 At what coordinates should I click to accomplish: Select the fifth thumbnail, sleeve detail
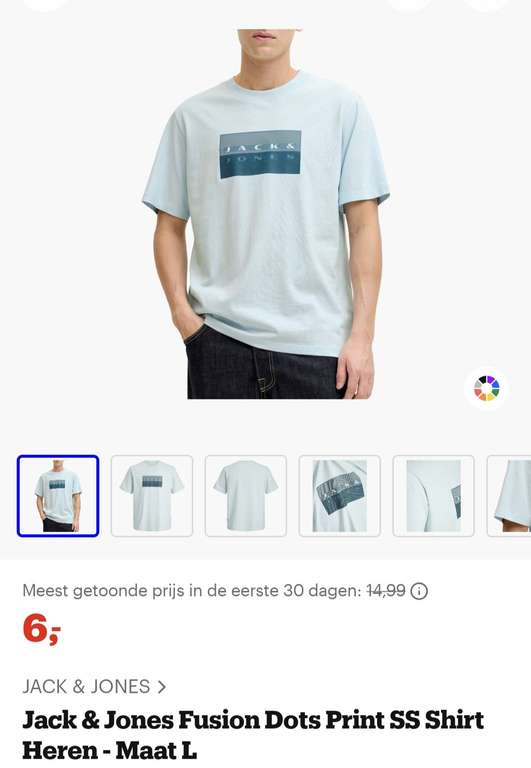click(x=434, y=496)
